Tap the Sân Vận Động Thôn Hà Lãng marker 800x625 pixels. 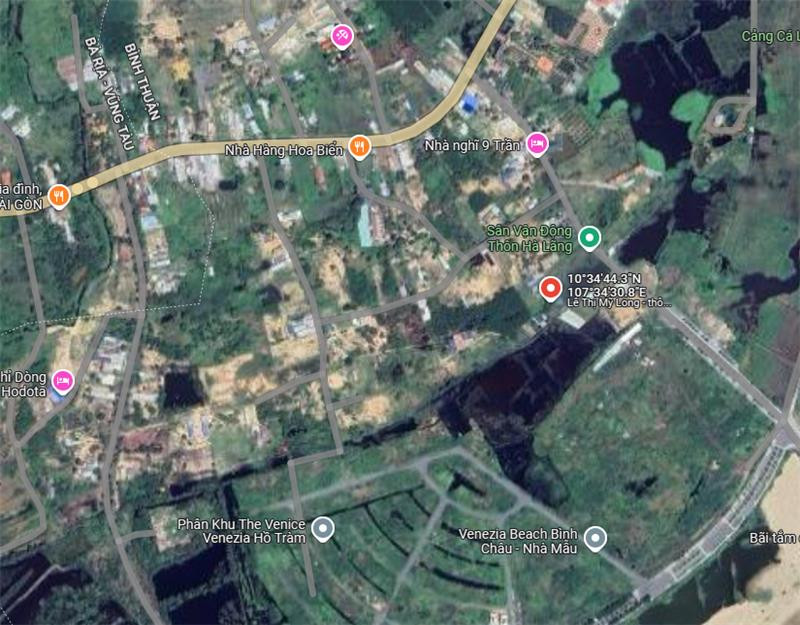point(590,237)
